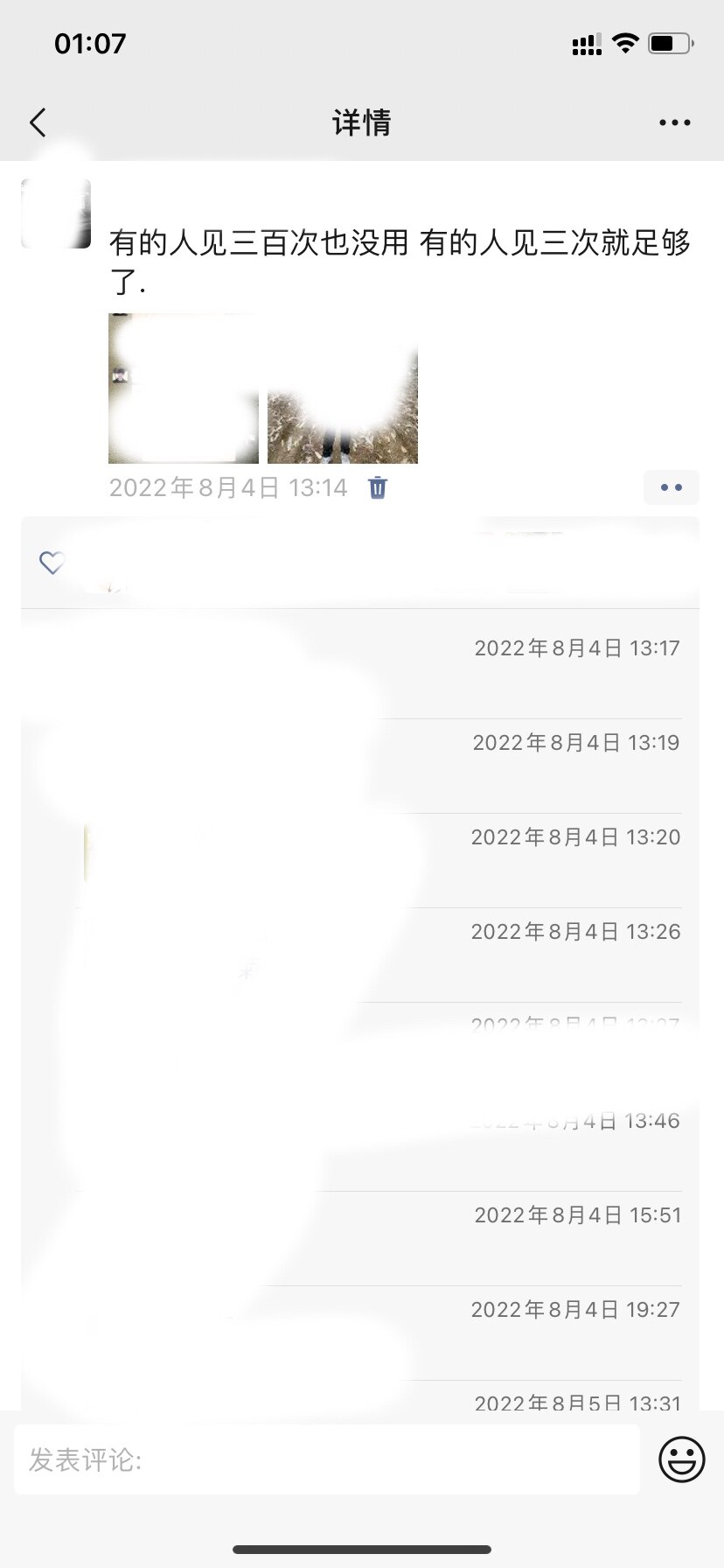
Task: Select the comment from 15:51
Action: 360,1239
